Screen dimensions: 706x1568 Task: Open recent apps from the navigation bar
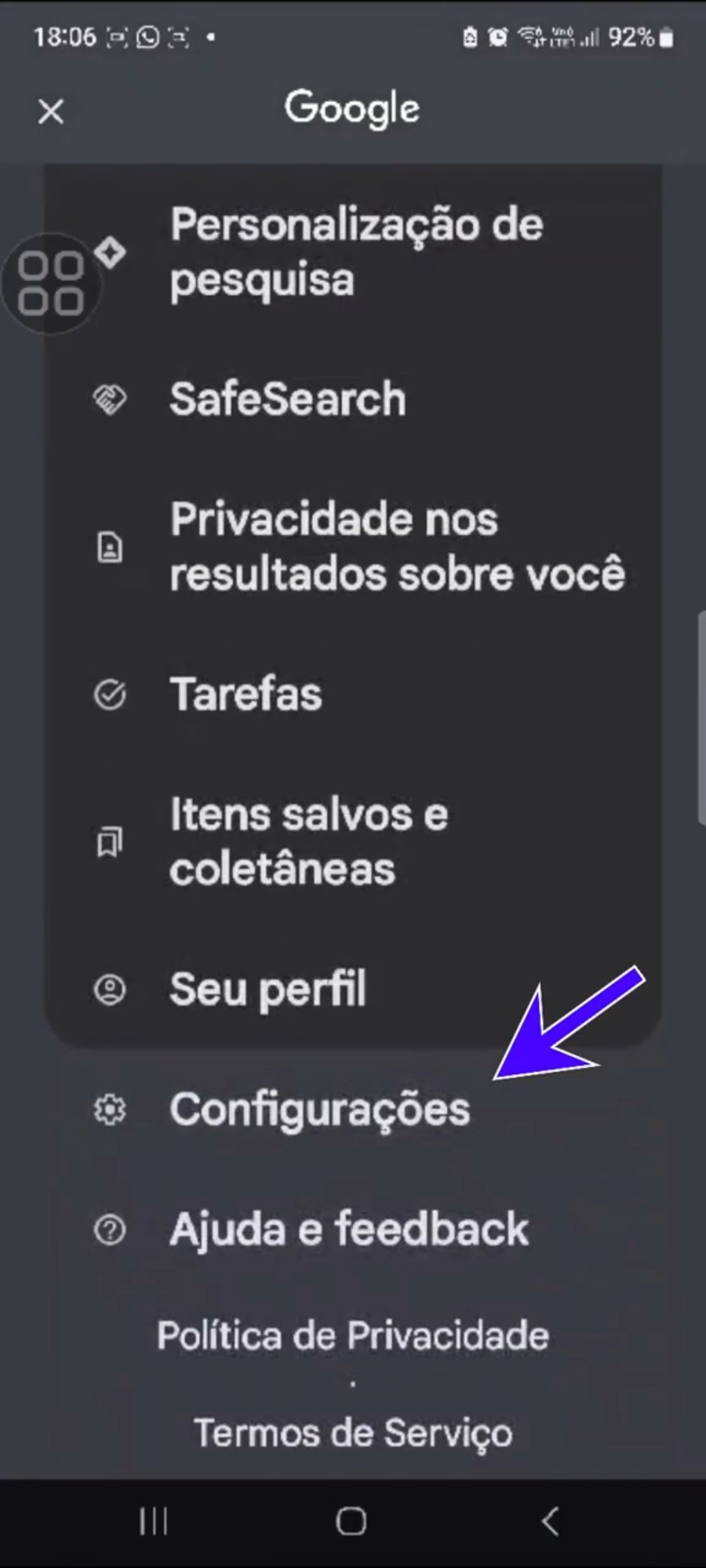pos(153,1521)
